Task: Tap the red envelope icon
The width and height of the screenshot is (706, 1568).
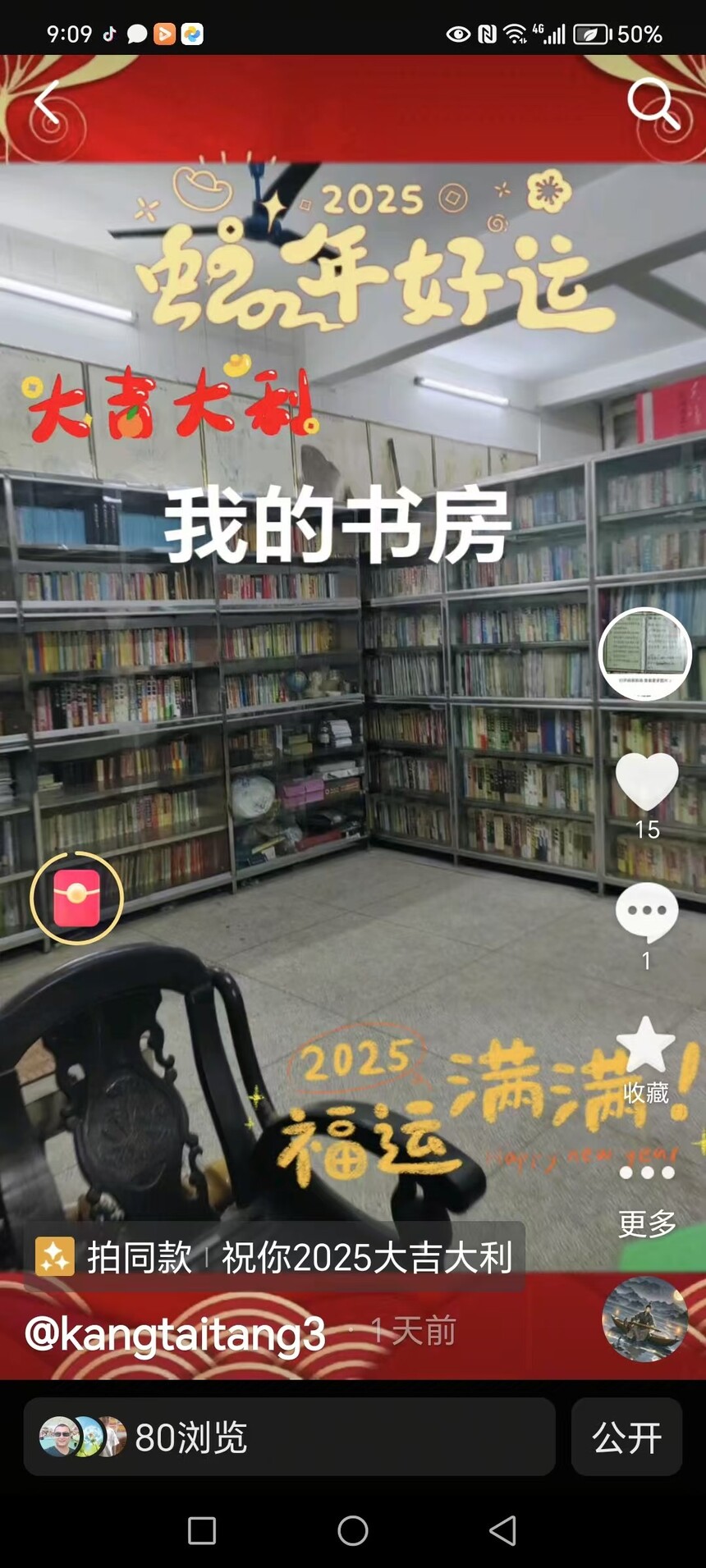Action: tap(77, 898)
